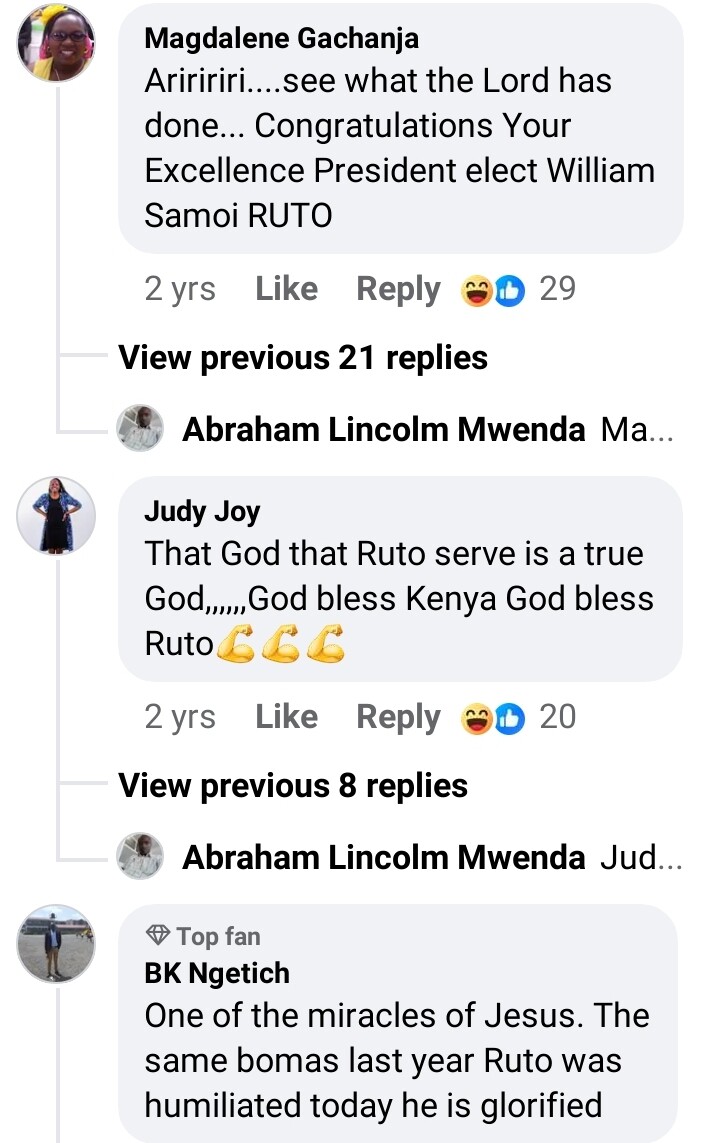720x1143 pixels.
Task: Like Magdalene Gachanja's comment
Action: click(x=286, y=289)
